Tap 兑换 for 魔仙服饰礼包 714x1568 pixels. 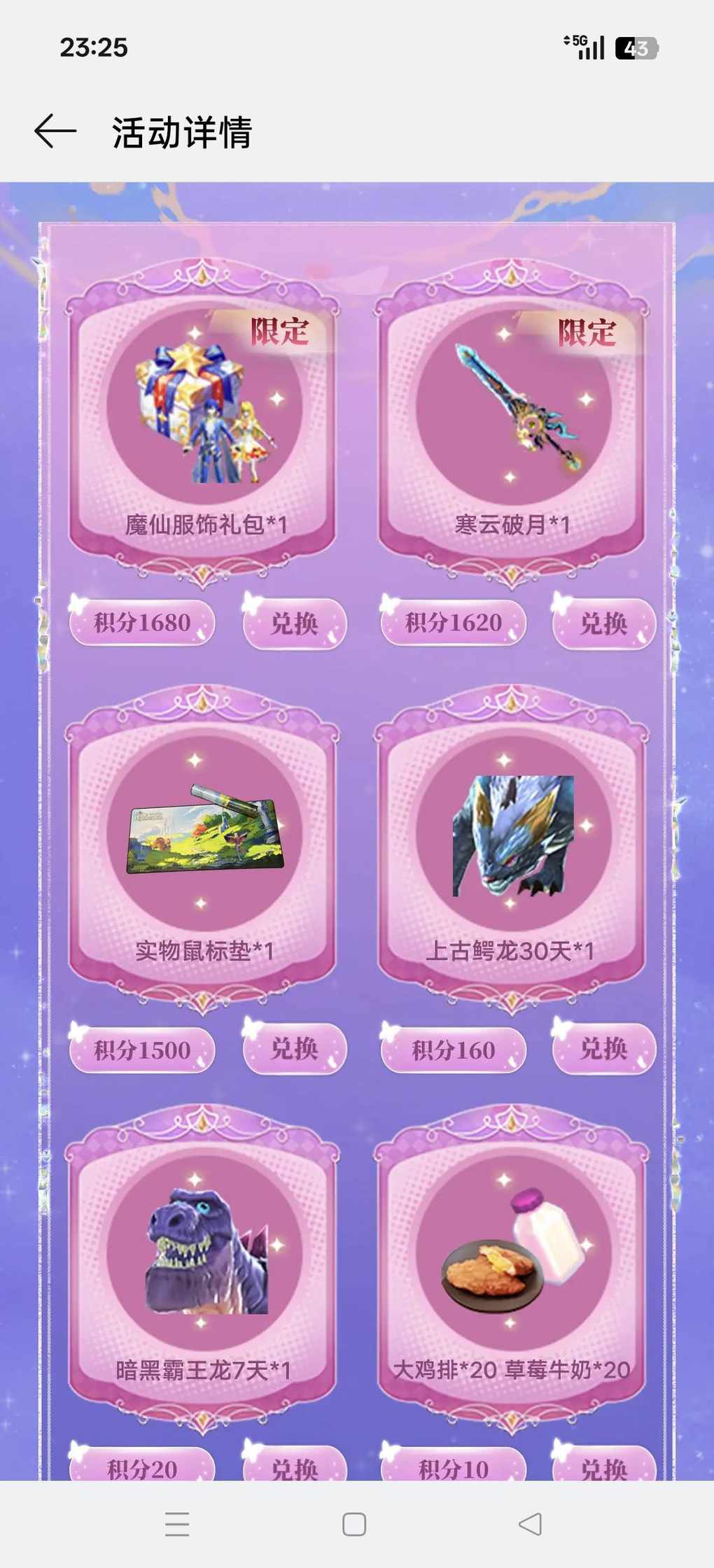click(295, 623)
